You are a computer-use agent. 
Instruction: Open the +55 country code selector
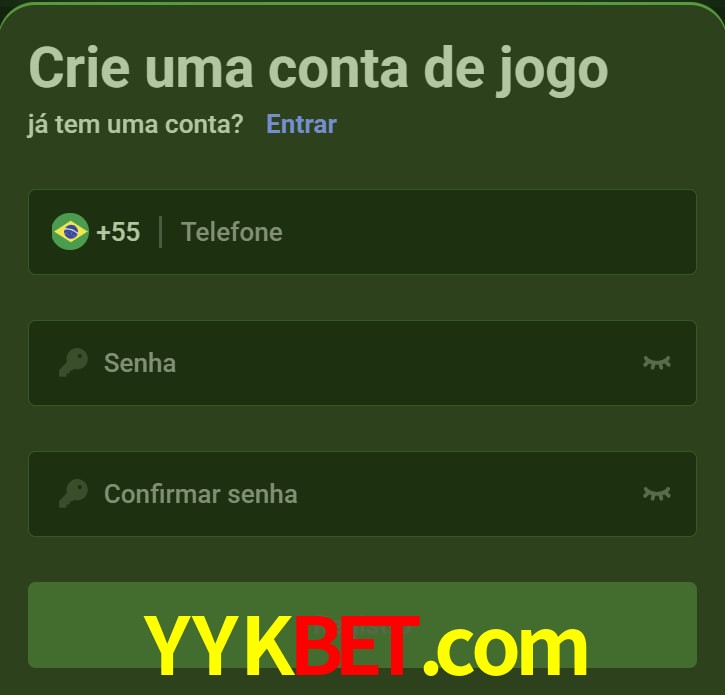click(x=97, y=232)
